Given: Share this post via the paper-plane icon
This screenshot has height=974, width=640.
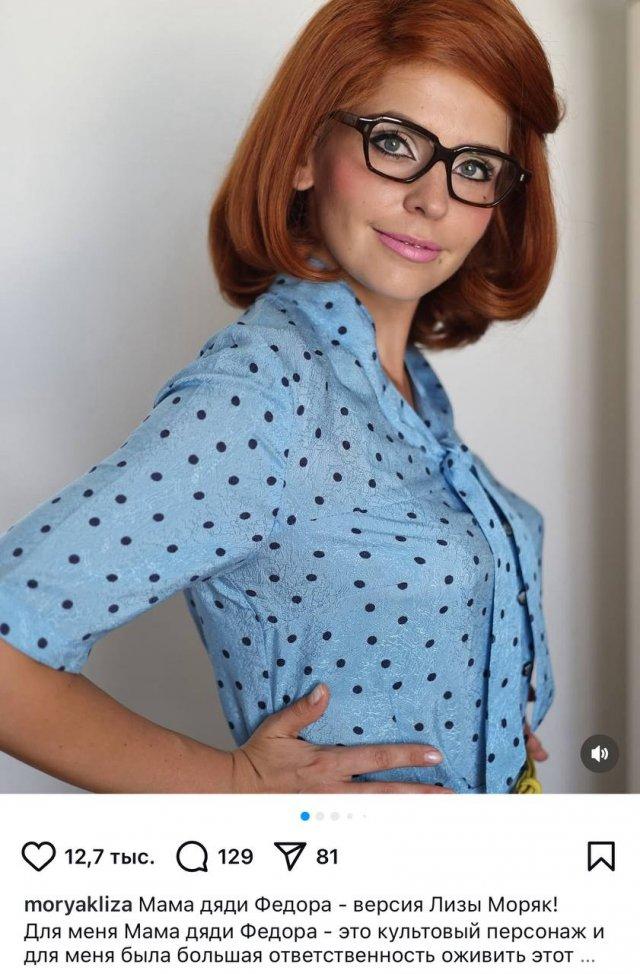Looking at the screenshot, I should pyautogui.click(x=290, y=856).
